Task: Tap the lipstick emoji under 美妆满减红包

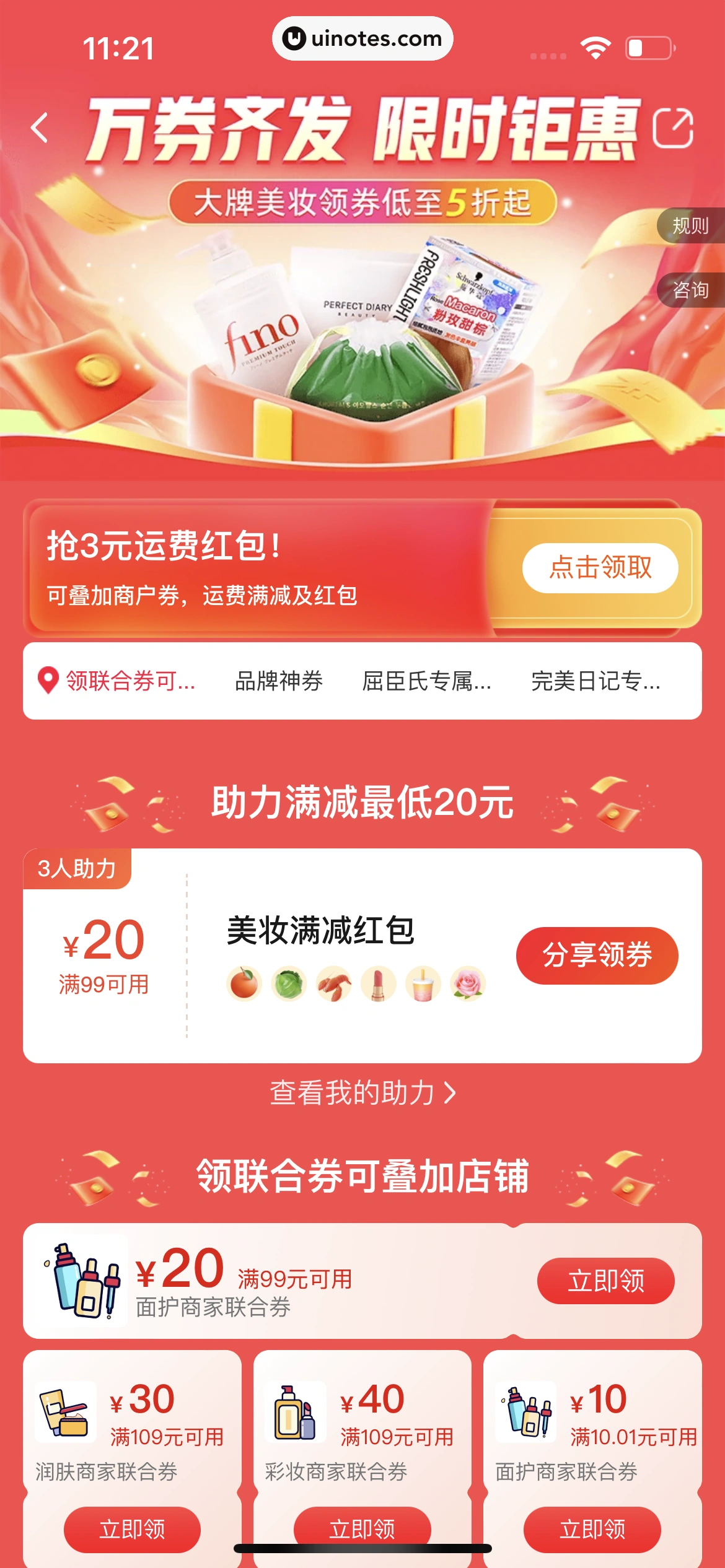Action: pyautogui.click(x=379, y=984)
